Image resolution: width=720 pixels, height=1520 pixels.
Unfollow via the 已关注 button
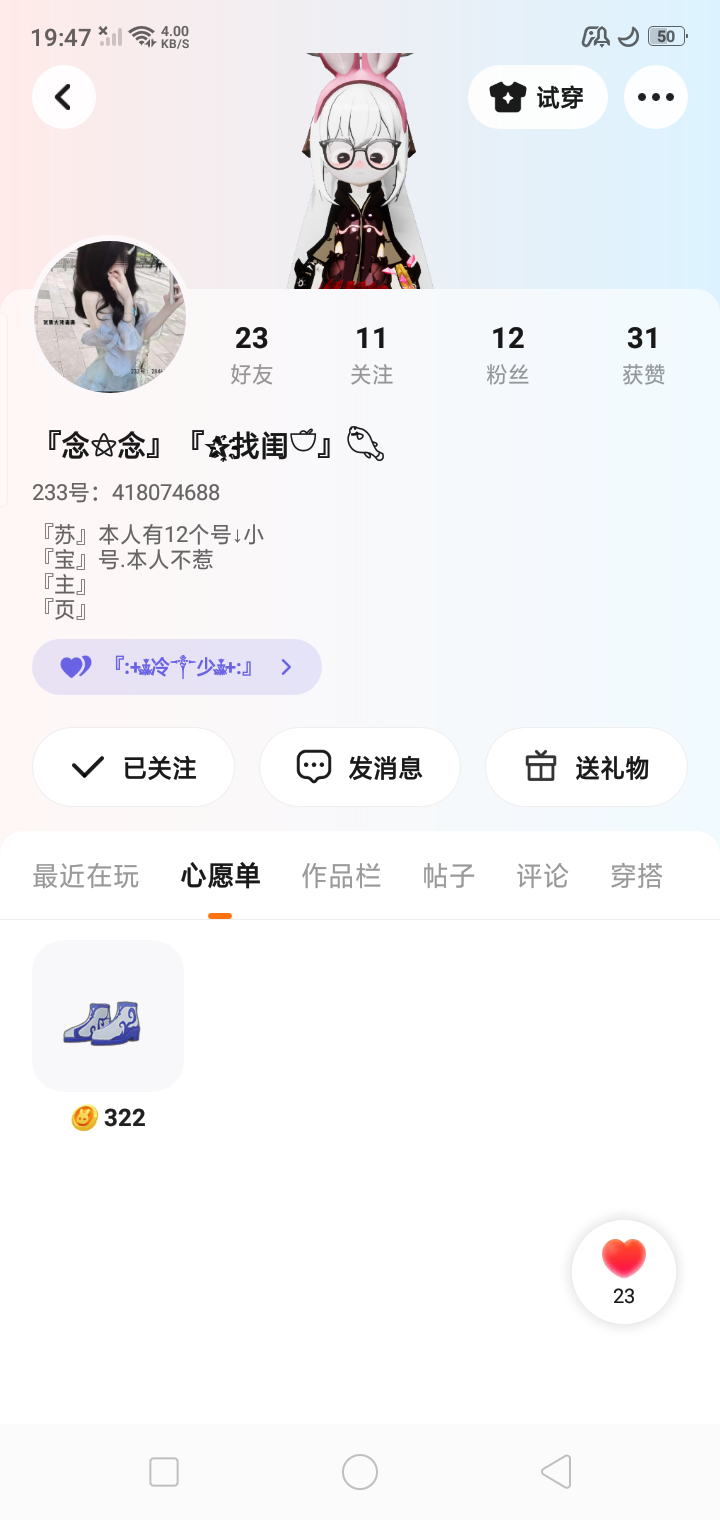pos(134,767)
